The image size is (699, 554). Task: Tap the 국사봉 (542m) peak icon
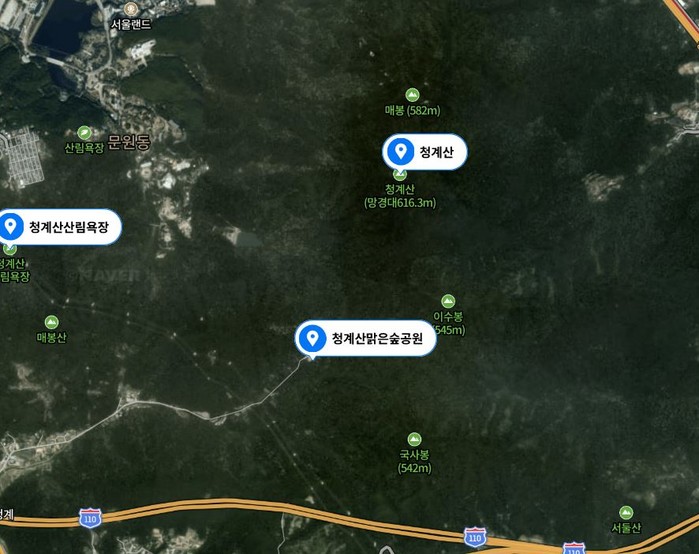click(x=414, y=439)
